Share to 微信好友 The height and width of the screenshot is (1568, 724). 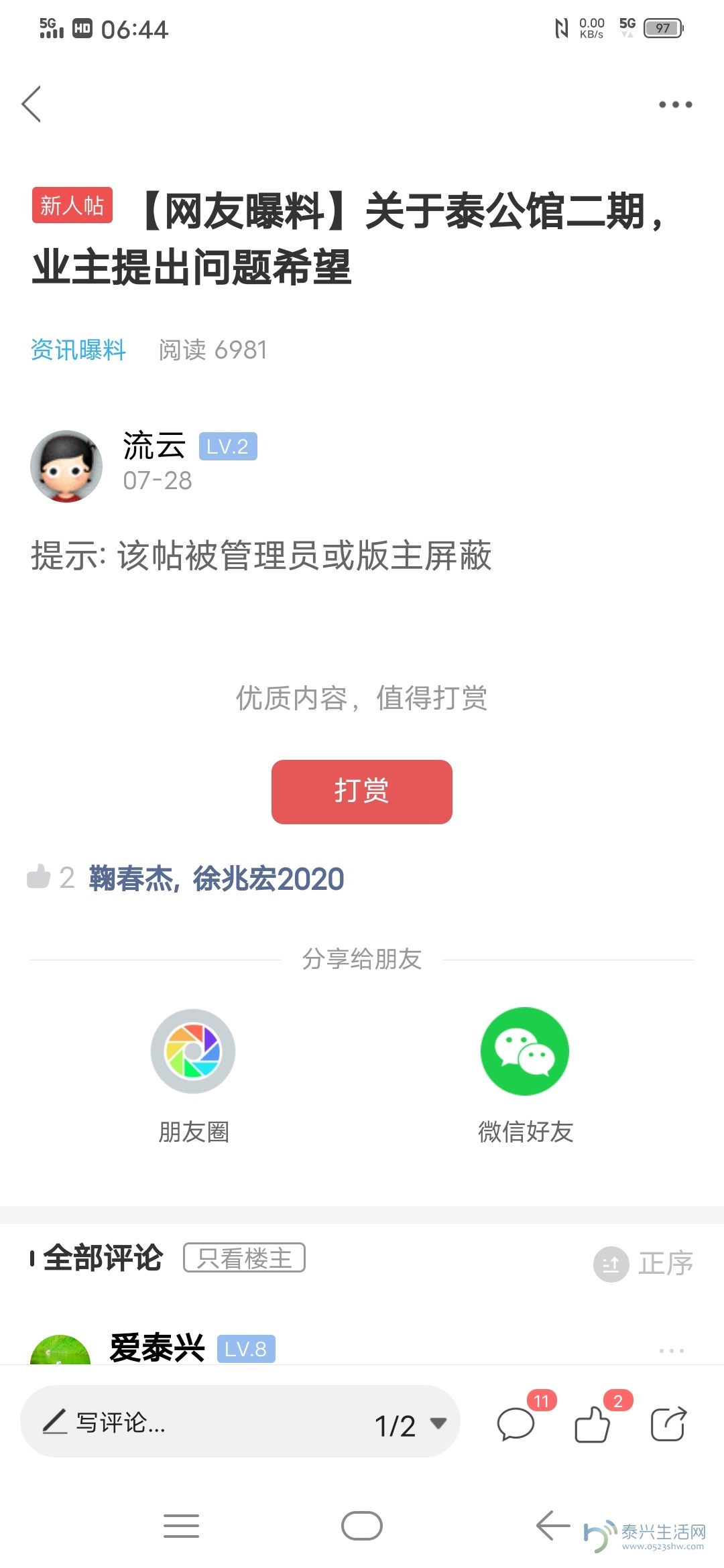click(x=525, y=1052)
